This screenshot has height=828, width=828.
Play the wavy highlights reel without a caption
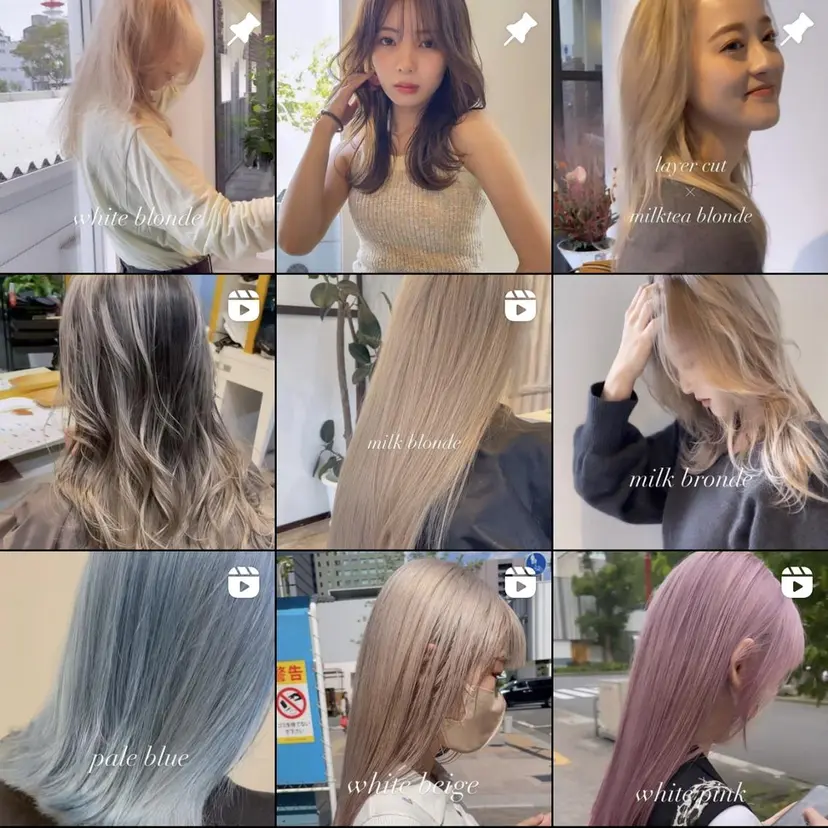tap(137, 412)
